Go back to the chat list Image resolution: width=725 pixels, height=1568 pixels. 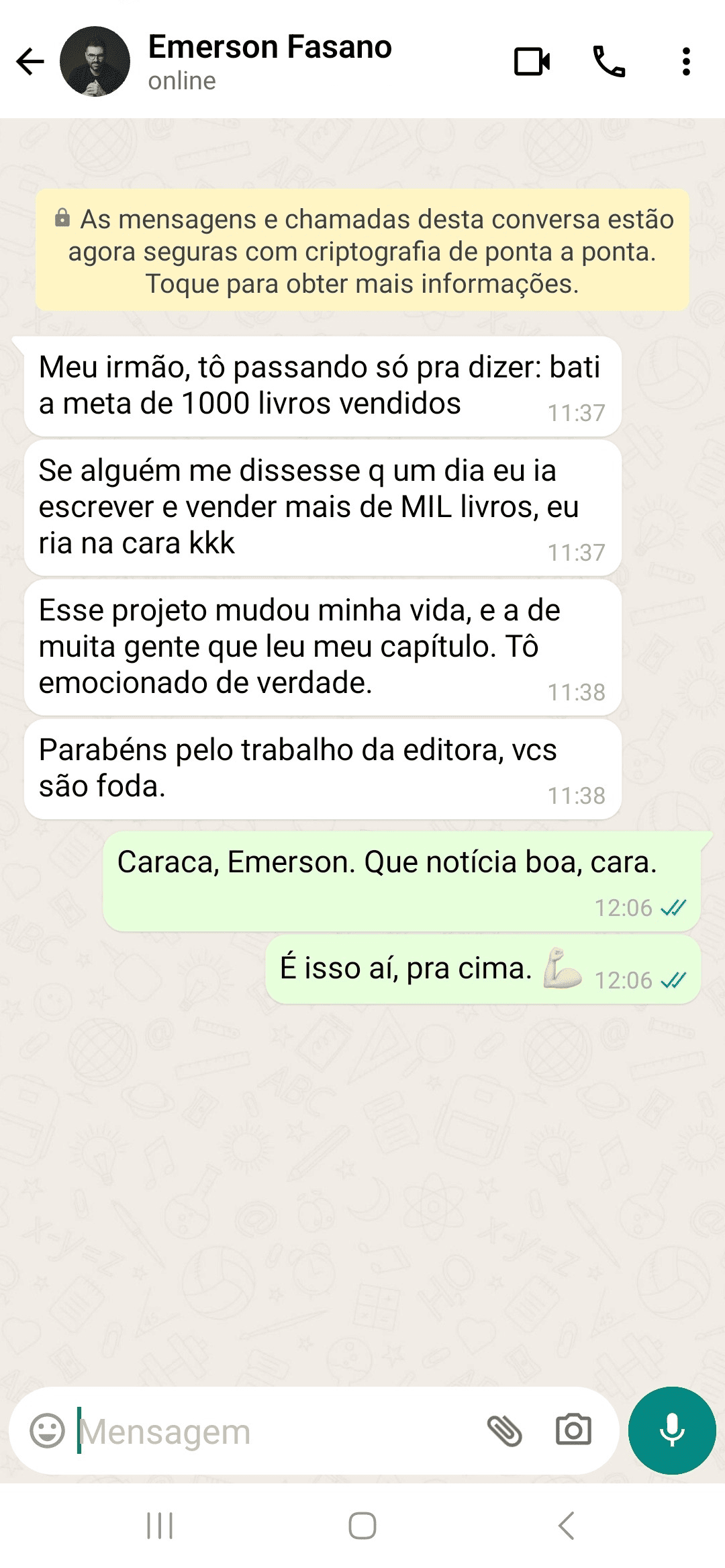point(30,62)
